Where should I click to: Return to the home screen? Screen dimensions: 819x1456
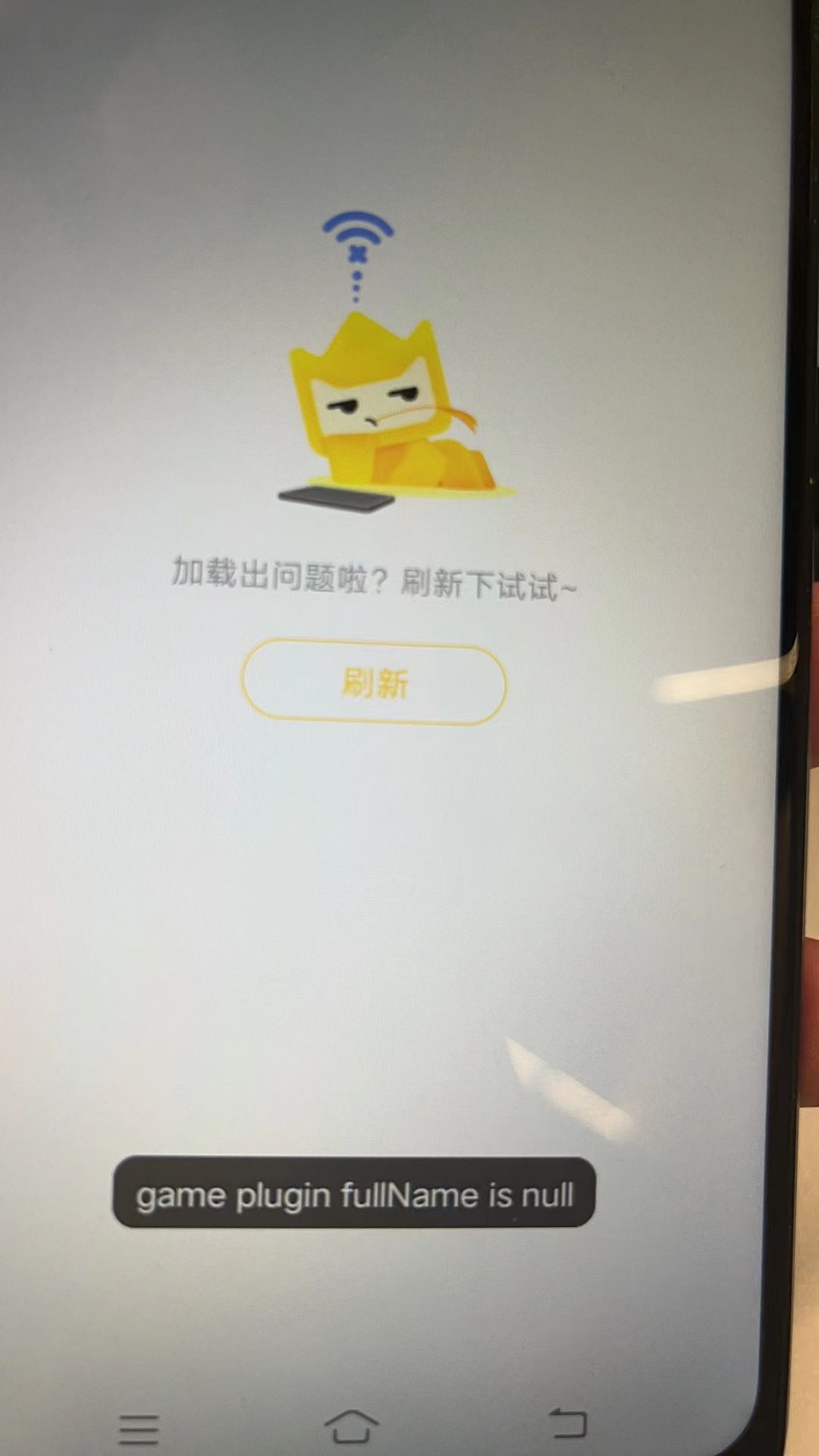tap(351, 1426)
